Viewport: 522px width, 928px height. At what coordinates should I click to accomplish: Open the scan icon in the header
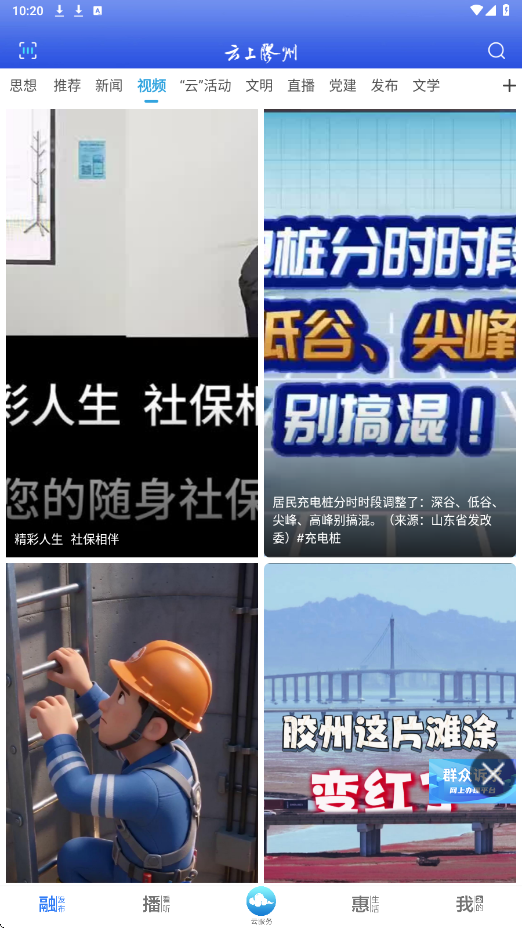(x=27, y=50)
